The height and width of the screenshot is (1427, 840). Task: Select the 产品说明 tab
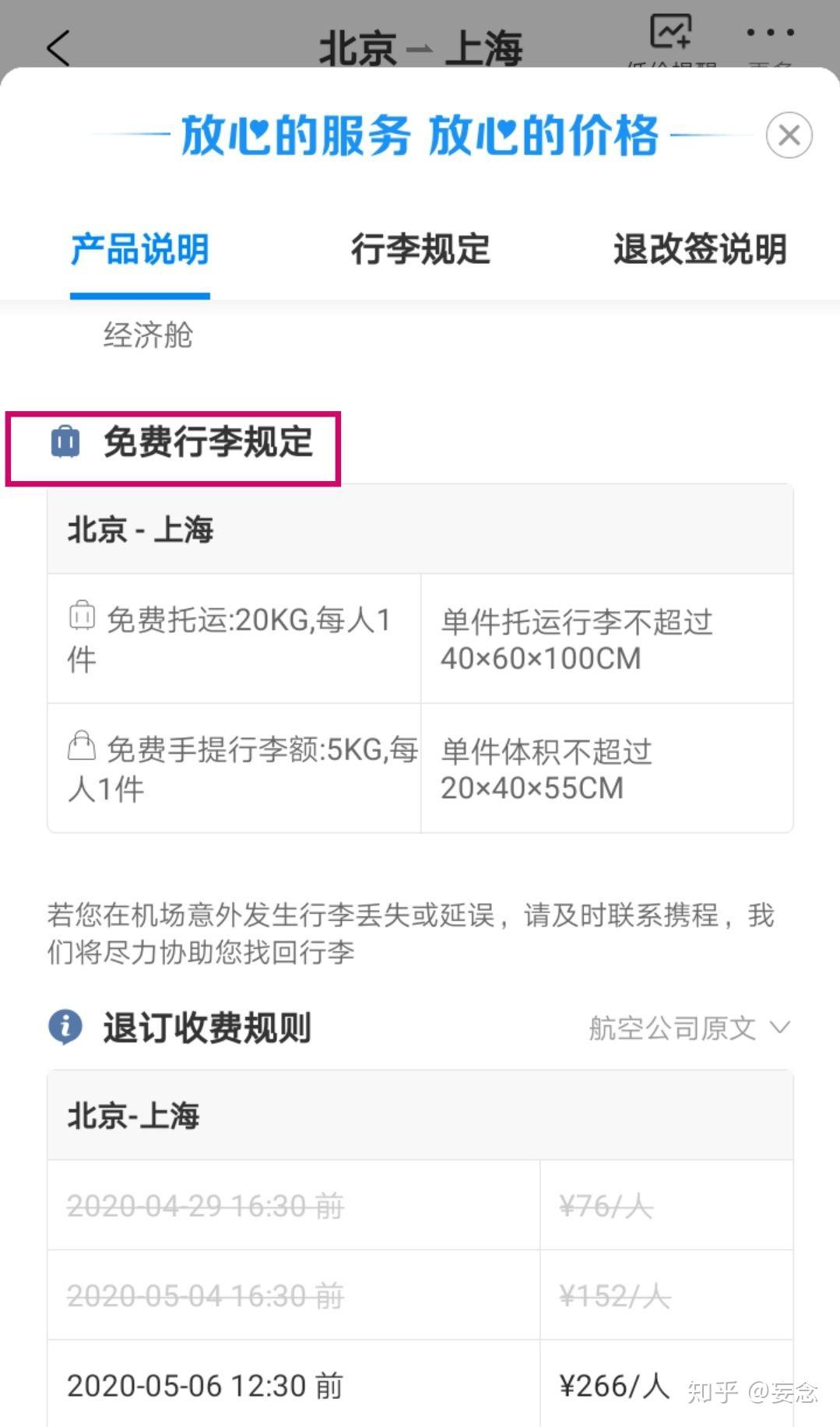click(140, 250)
